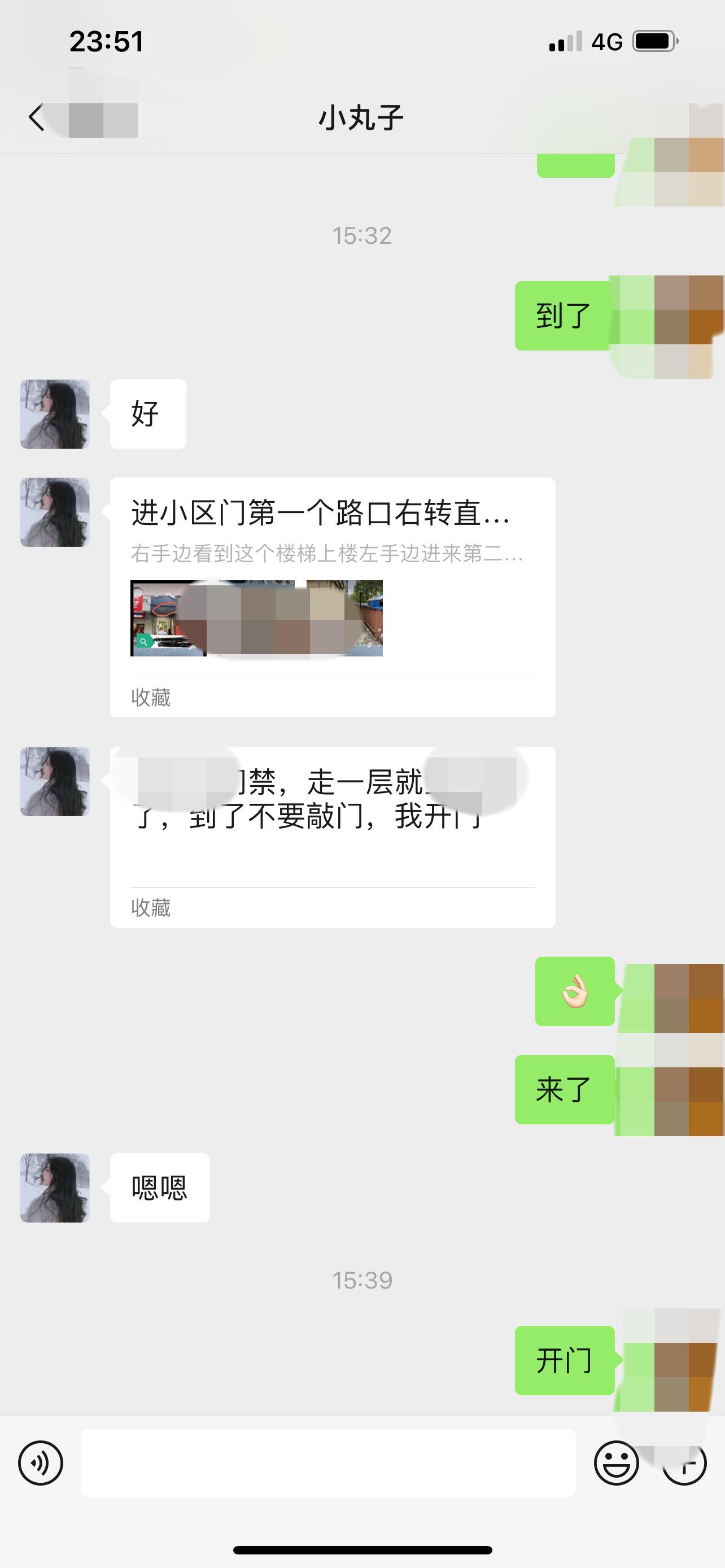Tap the 4G network indicator
The image size is (725, 1568).
[x=606, y=40]
